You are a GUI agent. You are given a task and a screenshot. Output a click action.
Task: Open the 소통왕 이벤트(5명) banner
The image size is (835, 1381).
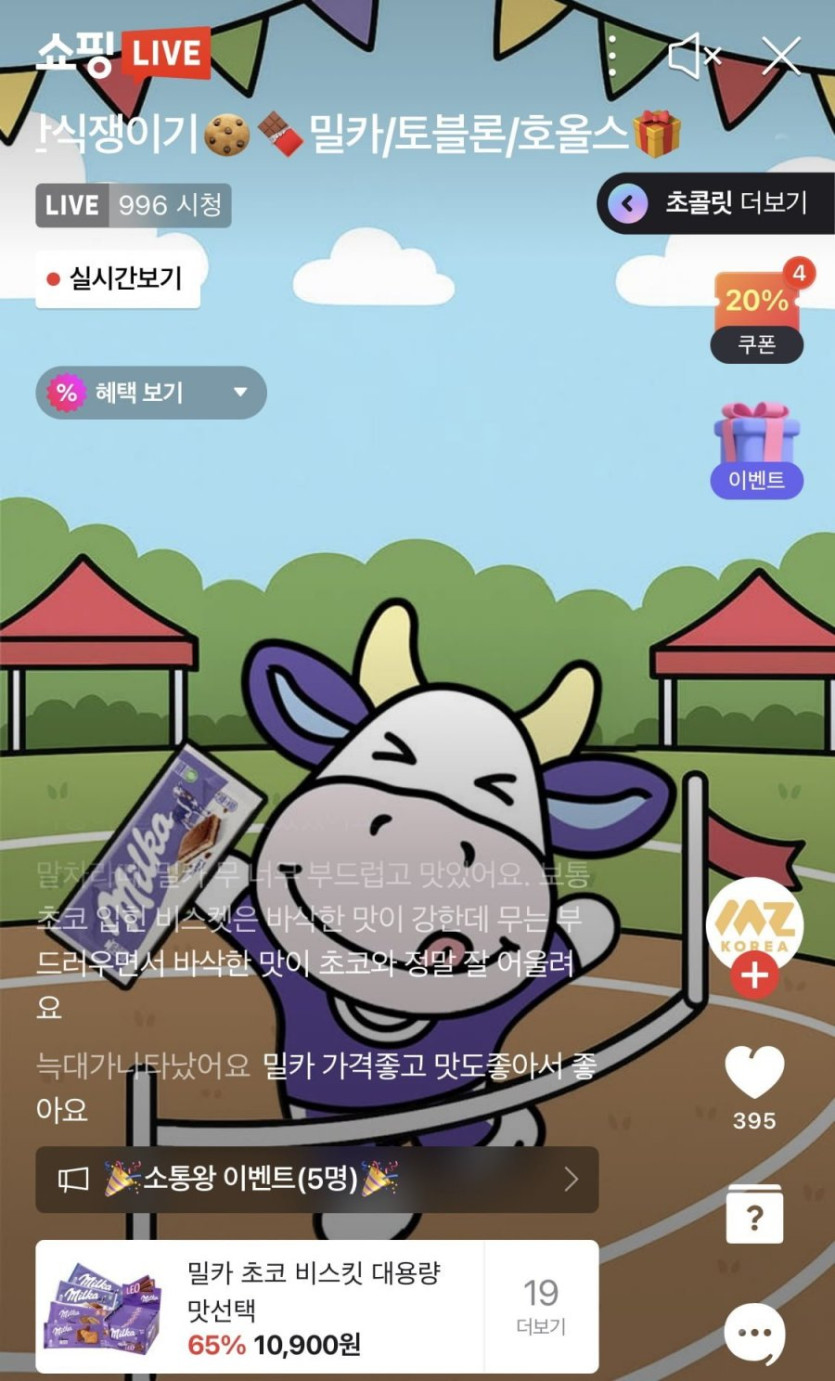click(x=317, y=1180)
